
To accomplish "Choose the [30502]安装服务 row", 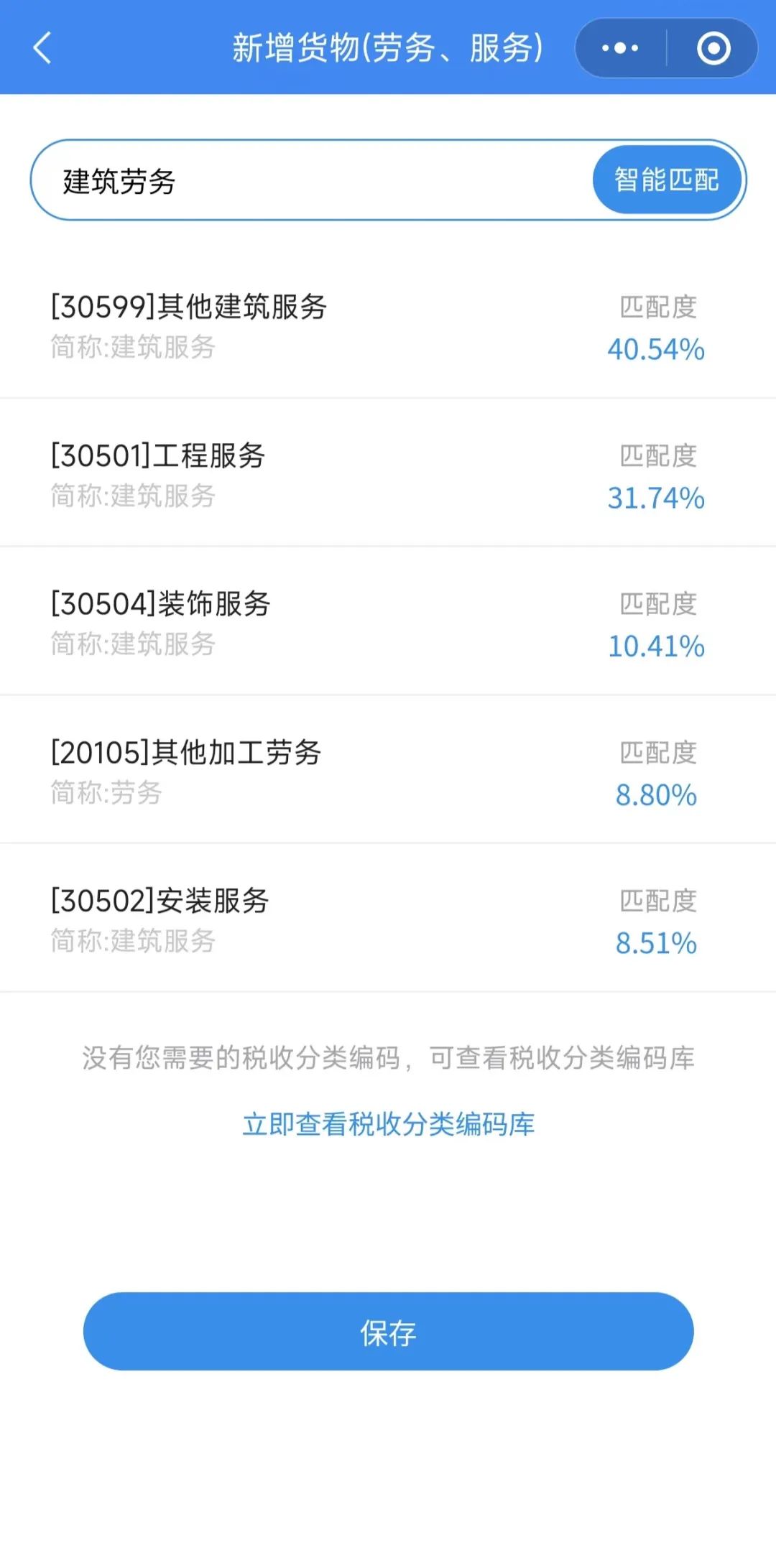I will click(x=388, y=919).
